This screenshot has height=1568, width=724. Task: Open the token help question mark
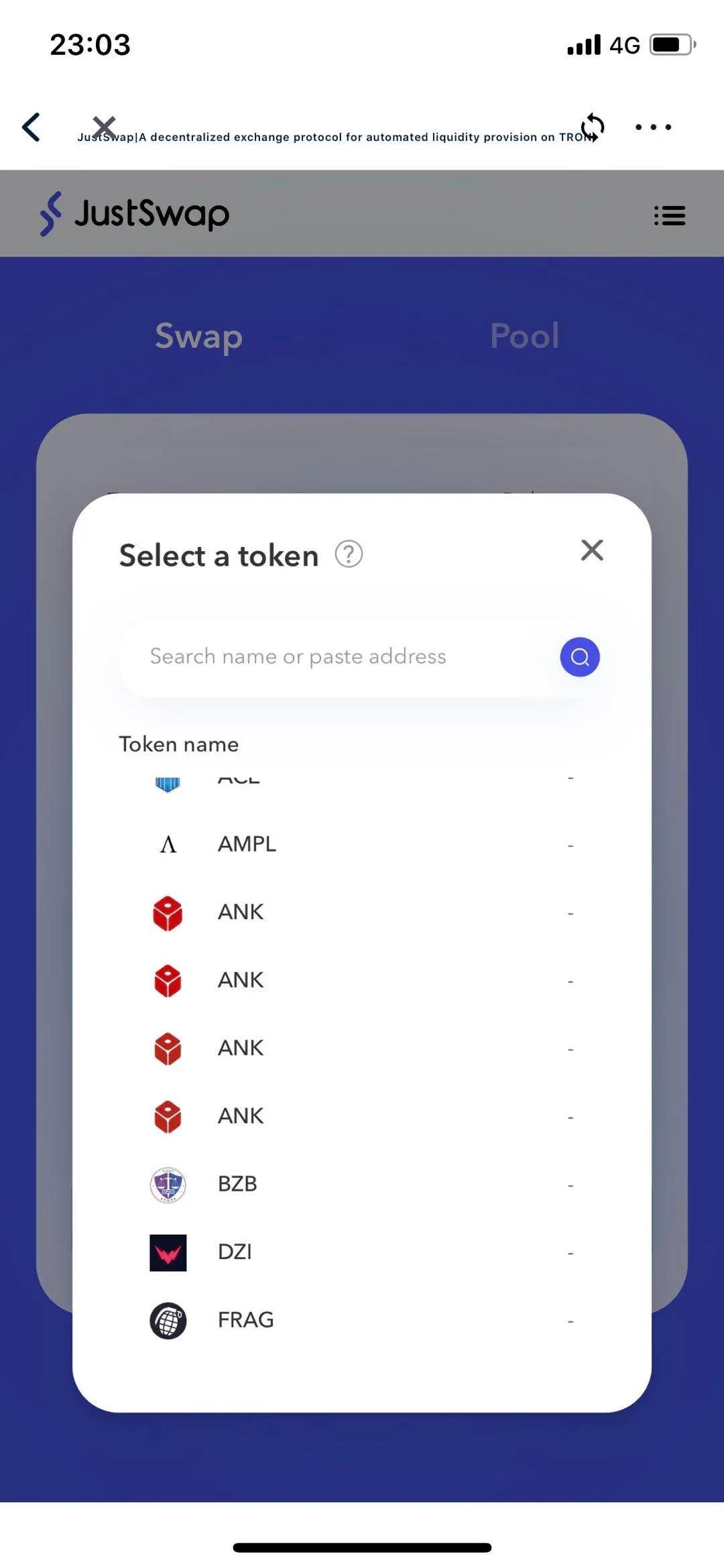pos(349,554)
